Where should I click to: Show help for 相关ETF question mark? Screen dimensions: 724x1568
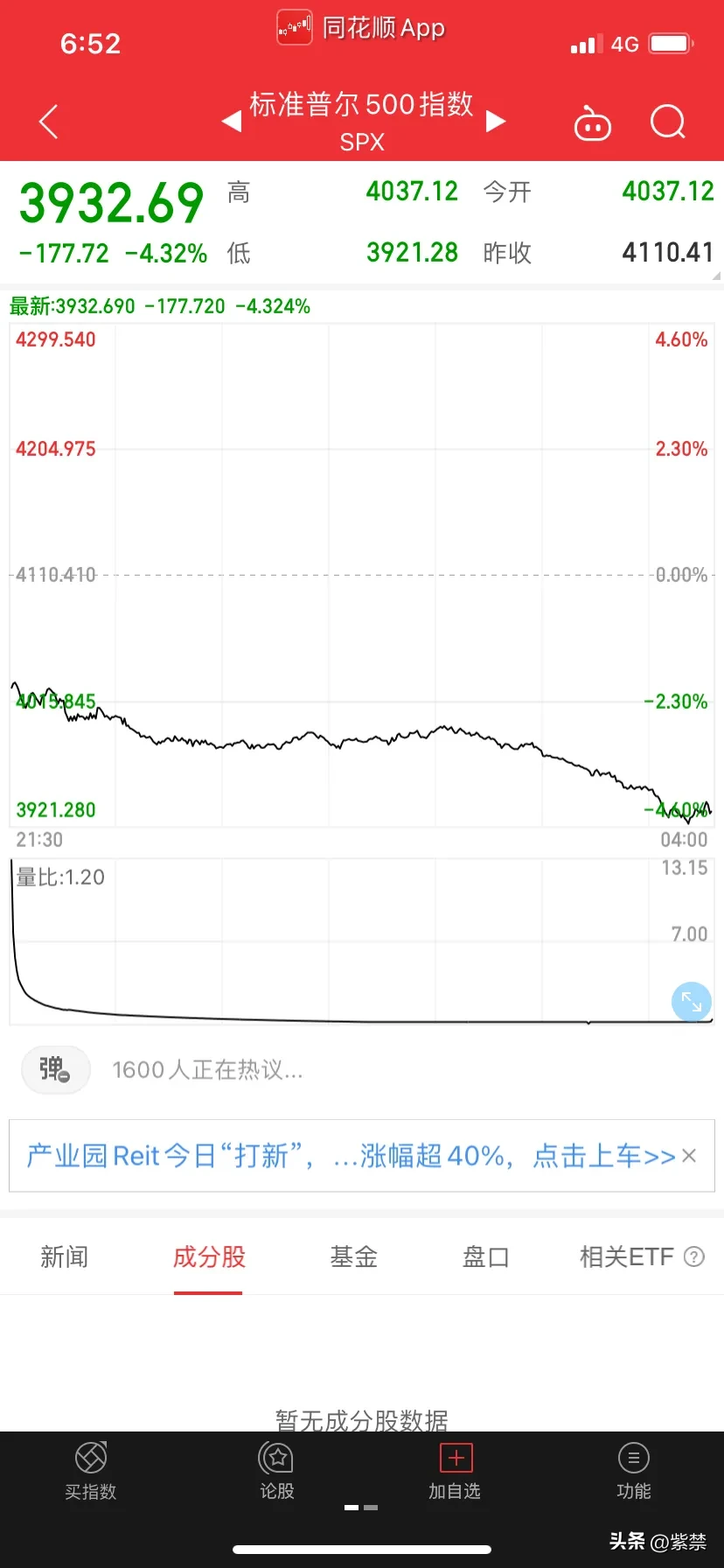[694, 1257]
